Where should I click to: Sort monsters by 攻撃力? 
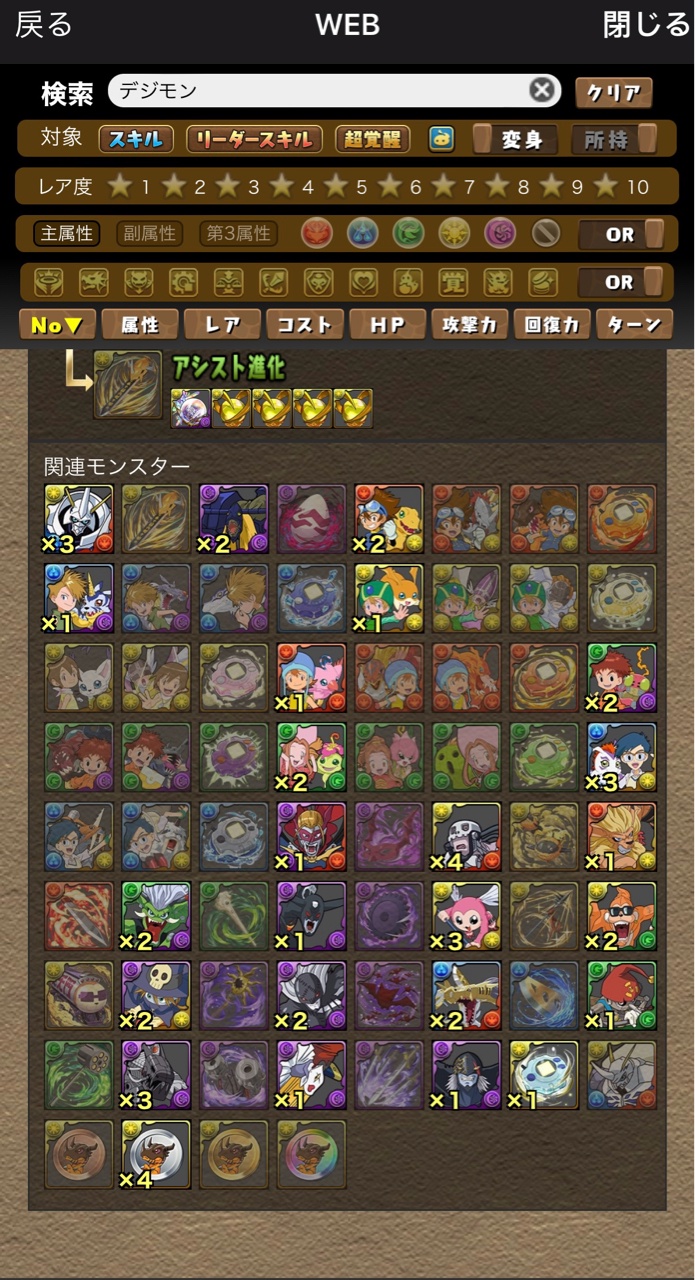pyautogui.click(x=469, y=324)
